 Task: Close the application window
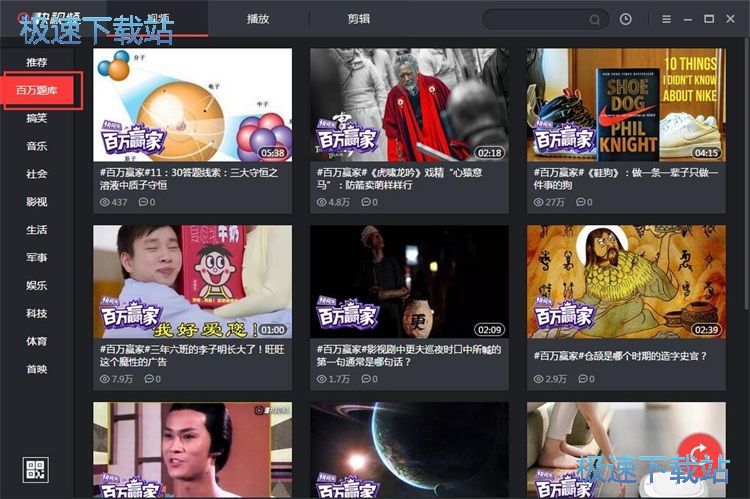tap(732, 19)
